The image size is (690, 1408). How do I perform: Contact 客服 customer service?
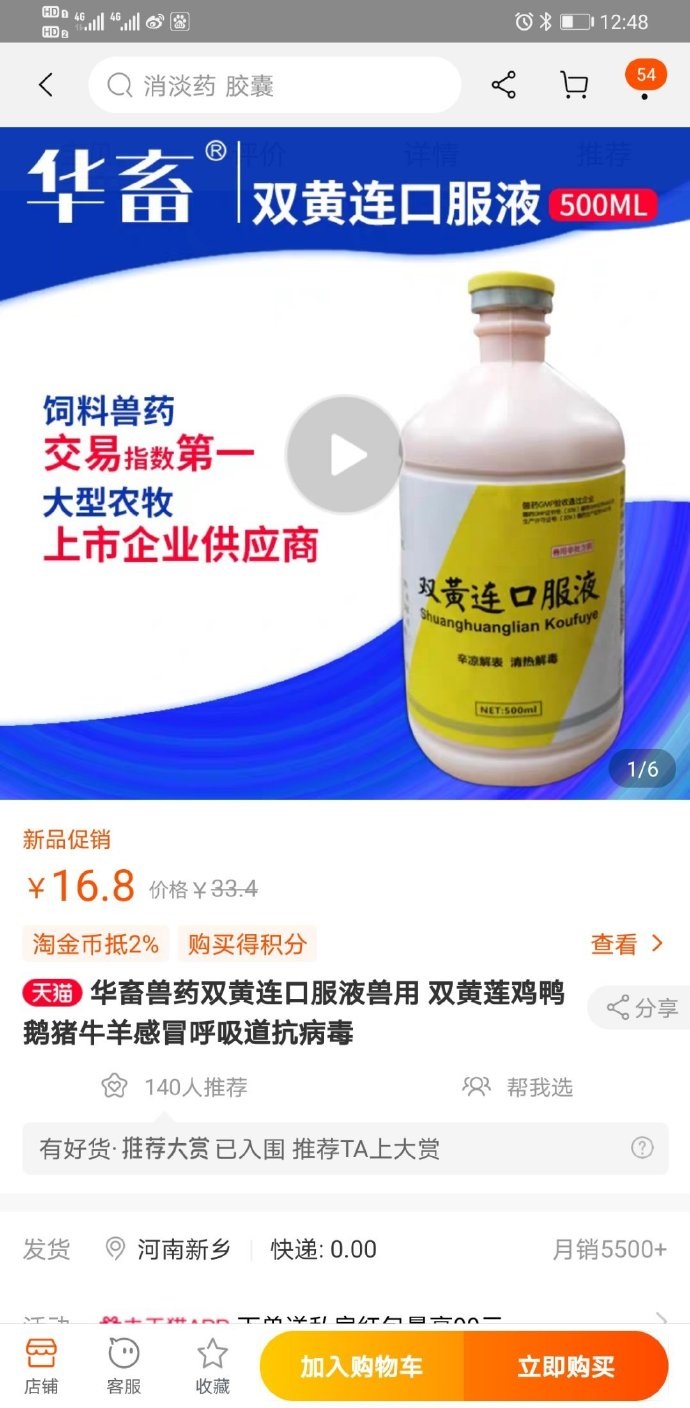[124, 1366]
